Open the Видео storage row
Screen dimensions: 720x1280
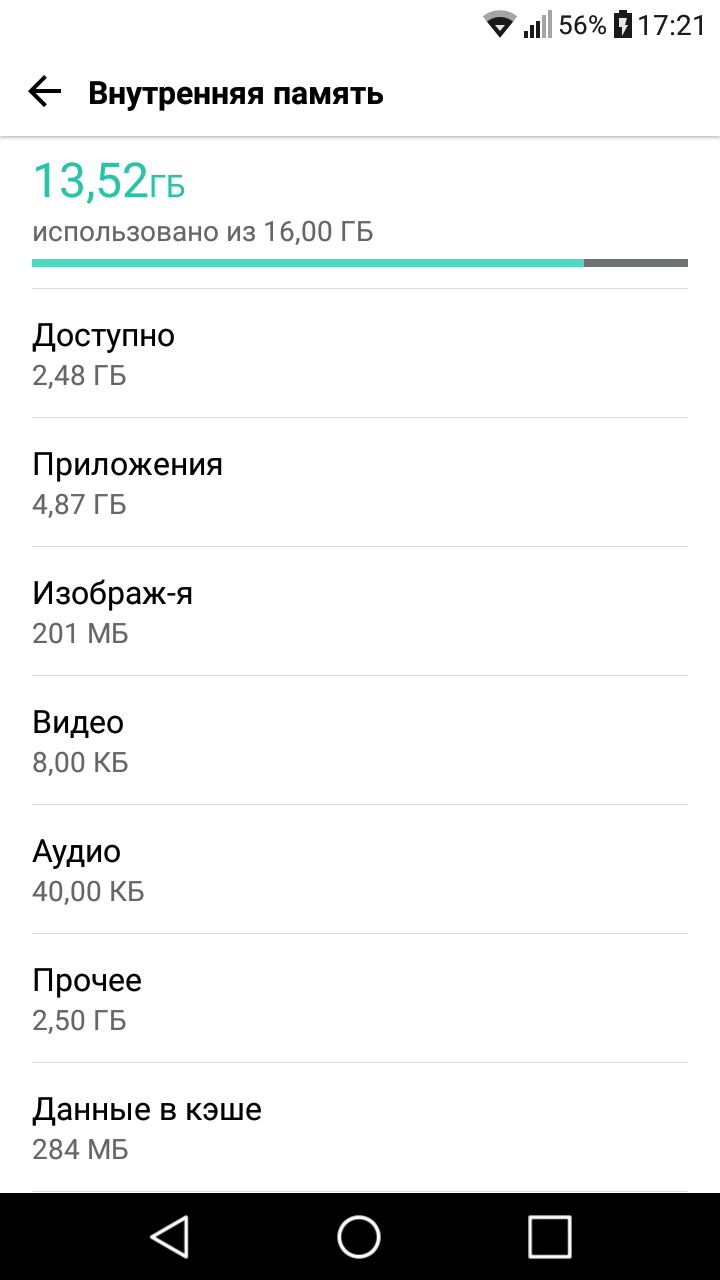click(360, 741)
